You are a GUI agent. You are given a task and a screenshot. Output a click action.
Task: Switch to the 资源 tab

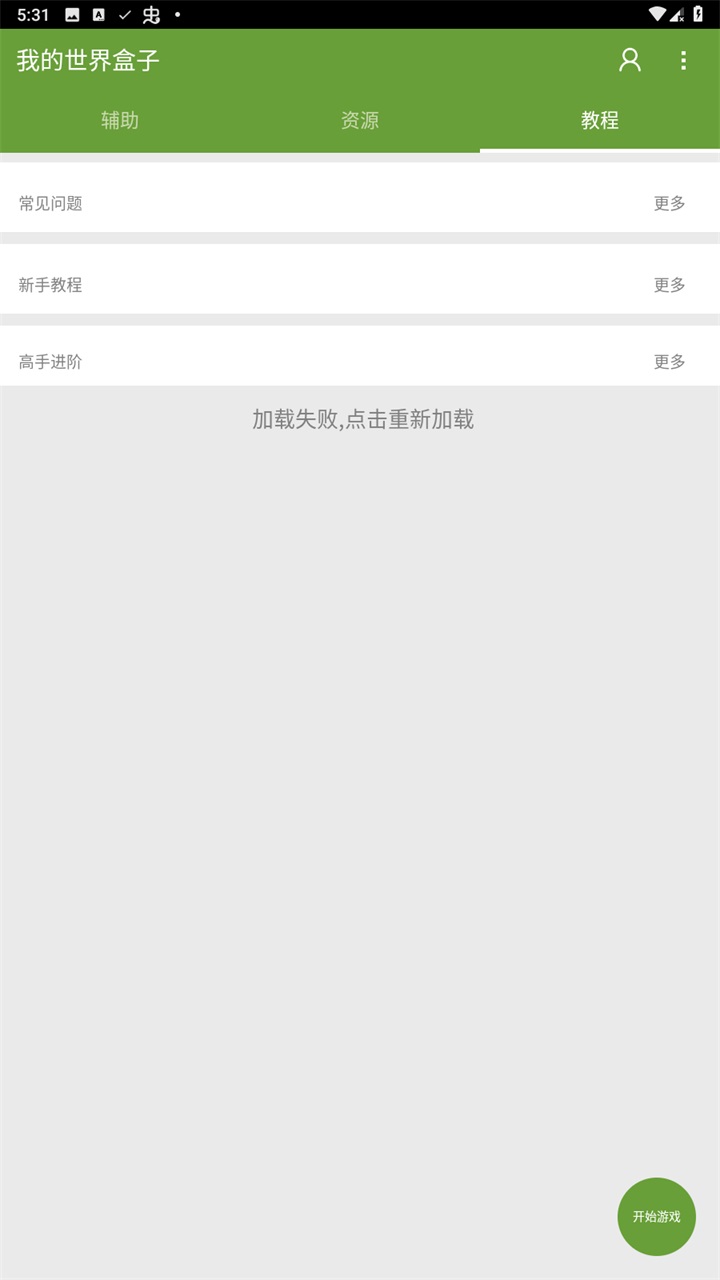tap(360, 119)
